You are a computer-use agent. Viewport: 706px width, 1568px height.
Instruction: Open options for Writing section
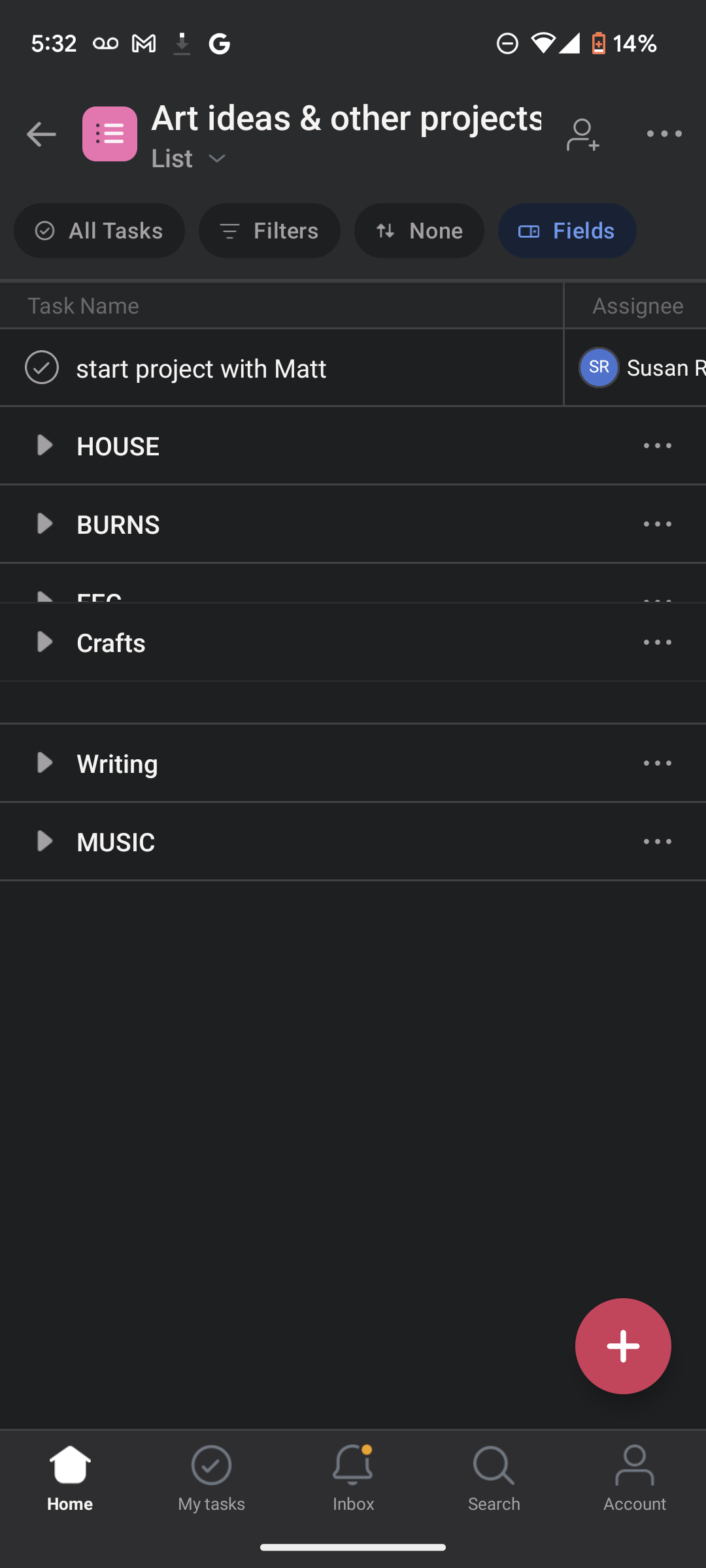(657, 763)
